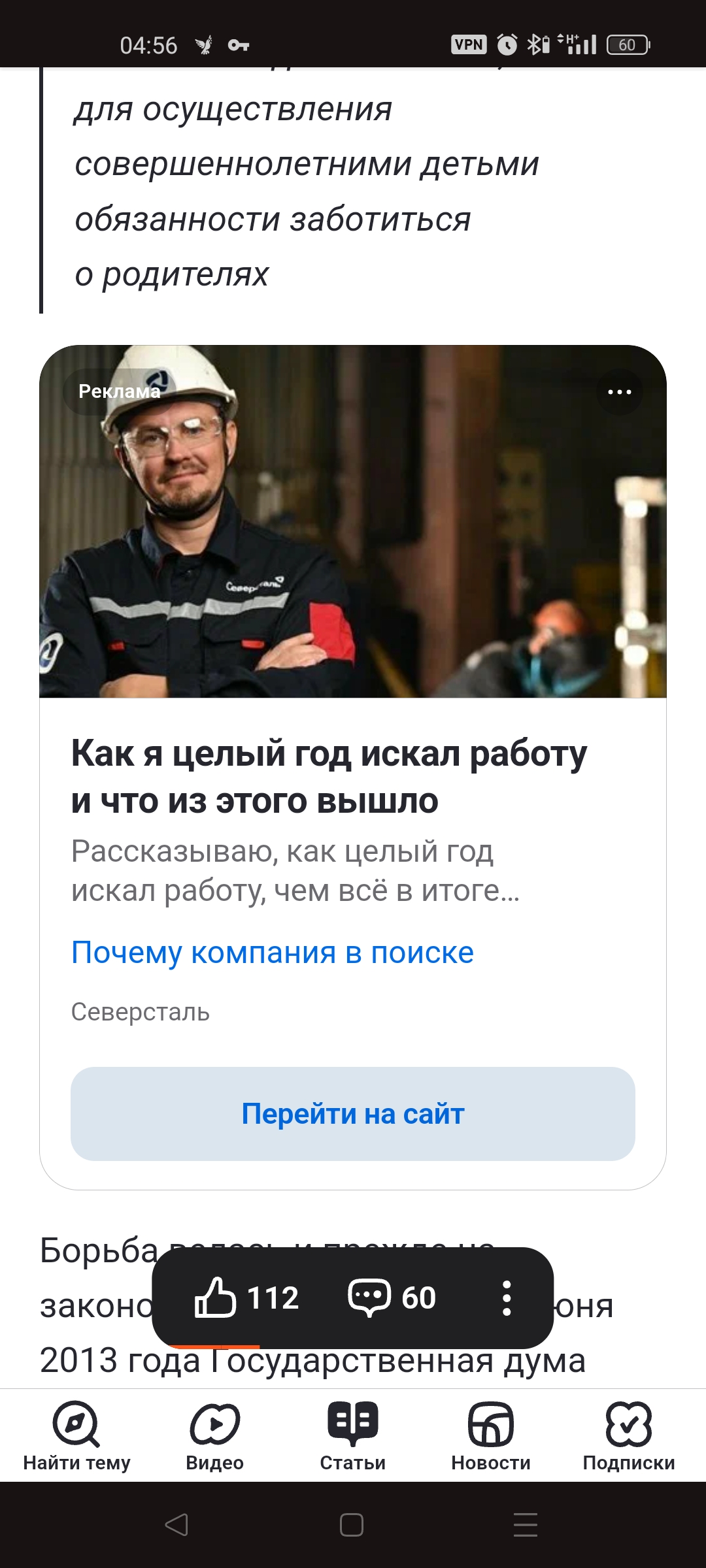This screenshot has height=1568, width=706.
Task: Like the article with thumbs up
Action: click(x=246, y=1298)
